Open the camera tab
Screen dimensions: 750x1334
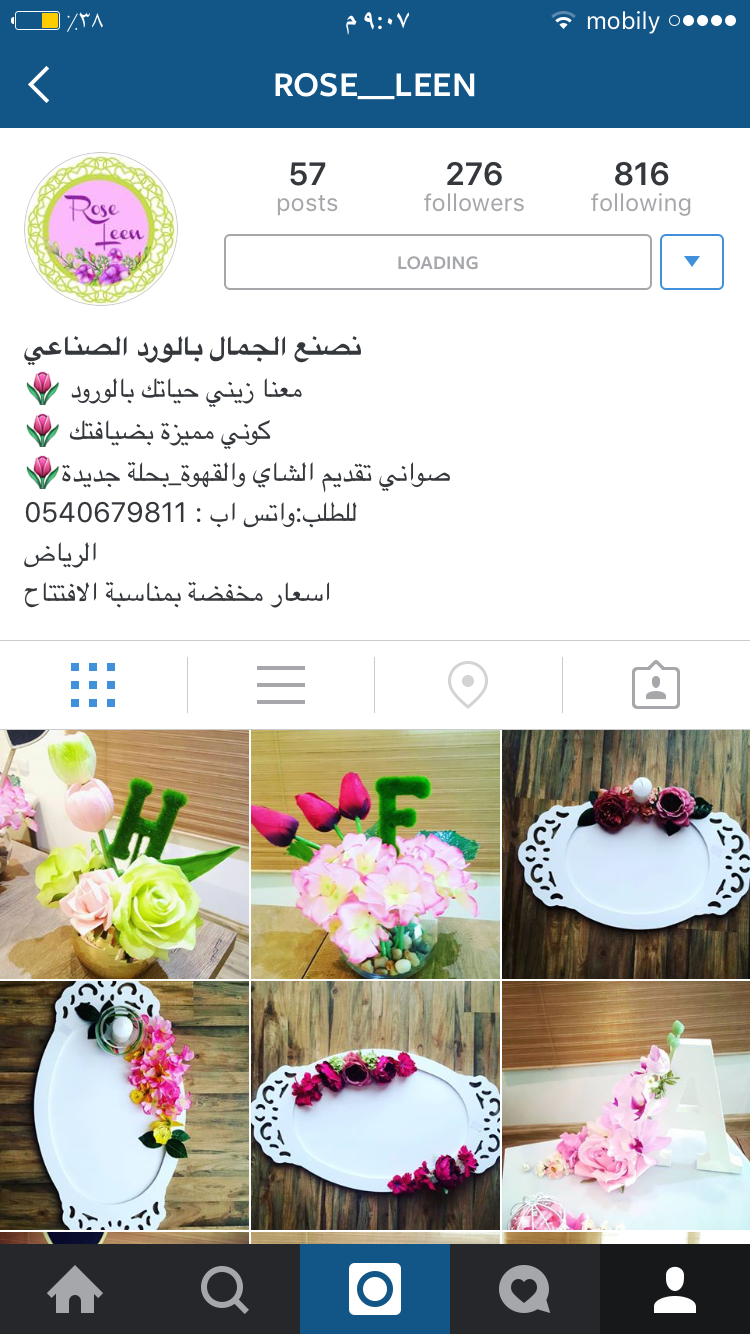click(375, 1289)
